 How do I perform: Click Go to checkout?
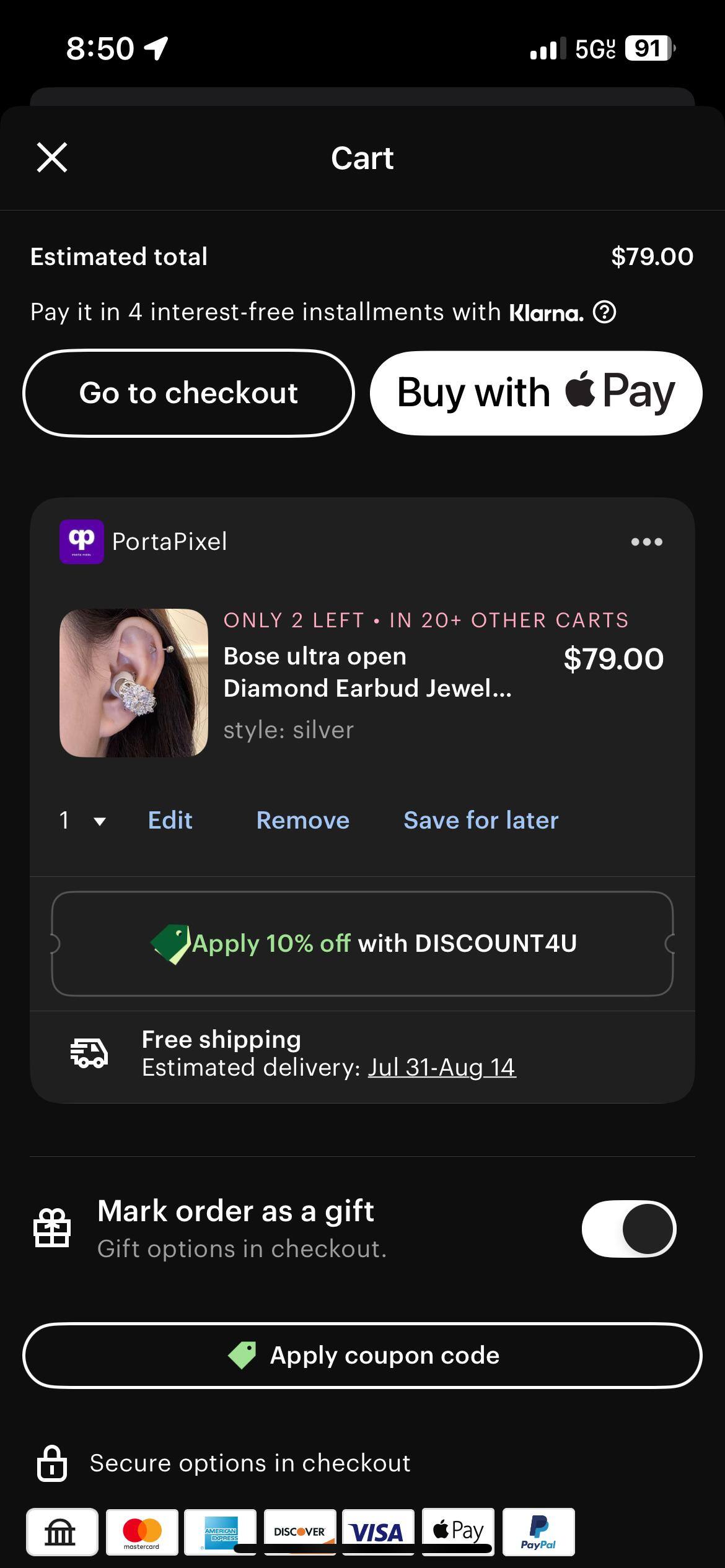(189, 393)
